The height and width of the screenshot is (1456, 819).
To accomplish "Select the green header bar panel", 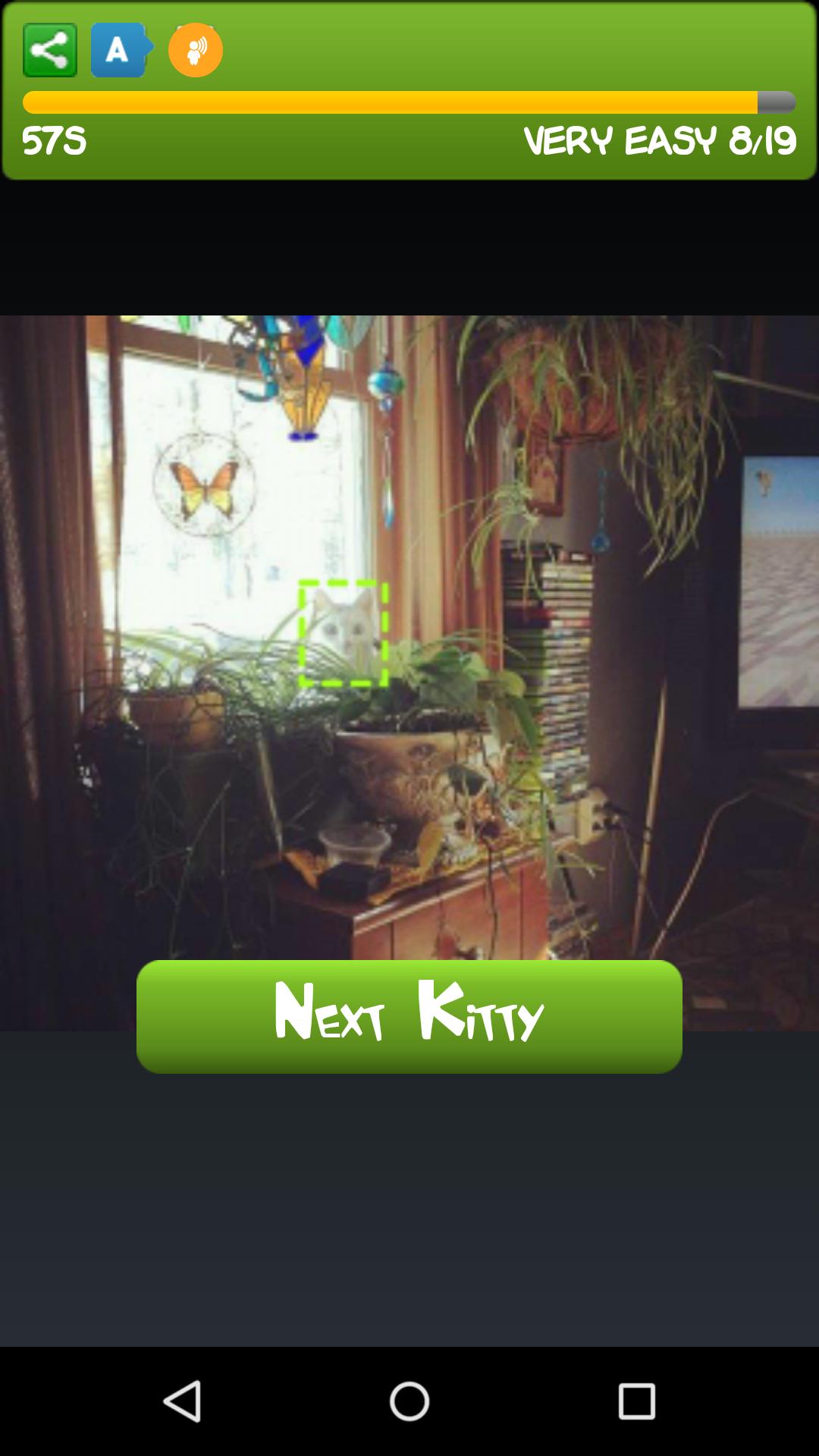I will (x=409, y=91).
